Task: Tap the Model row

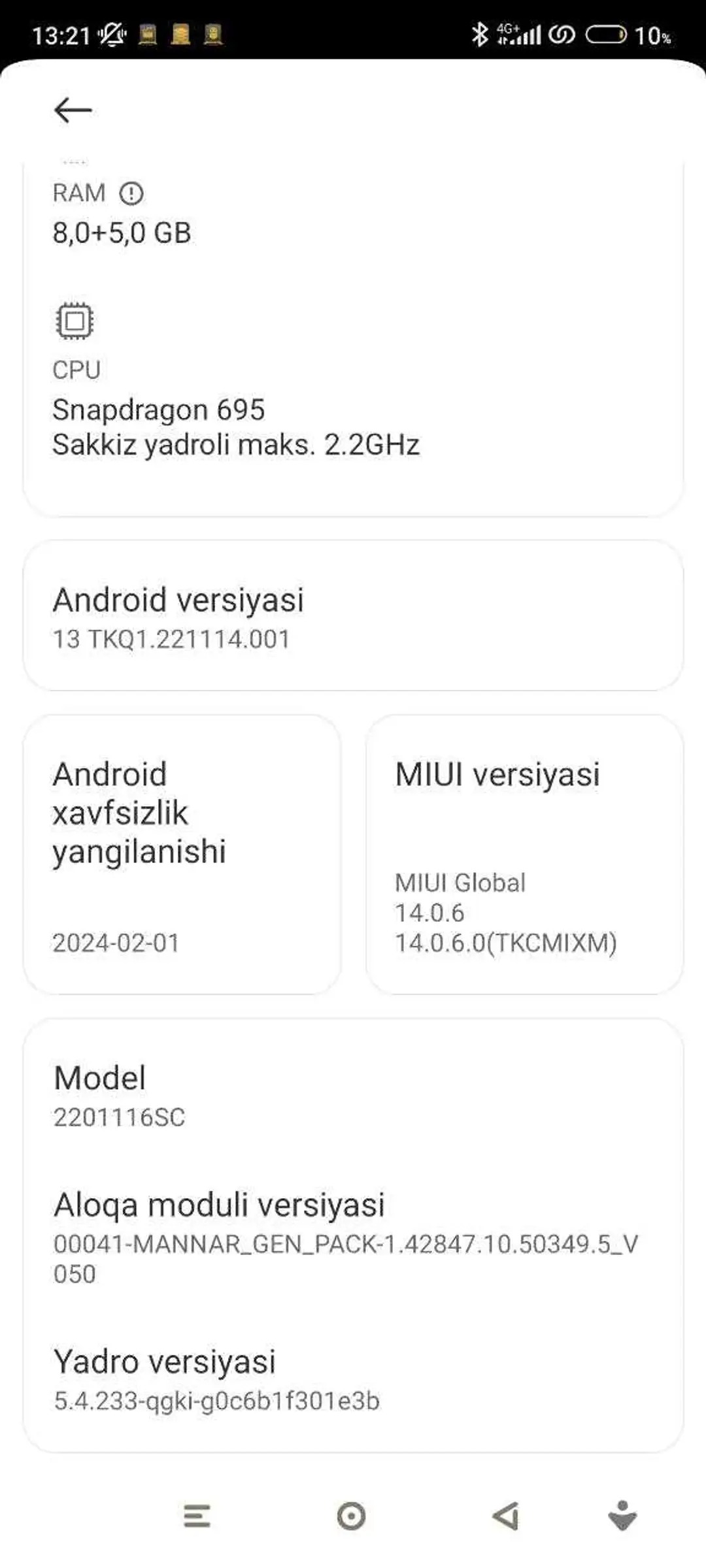Action: click(353, 1095)
